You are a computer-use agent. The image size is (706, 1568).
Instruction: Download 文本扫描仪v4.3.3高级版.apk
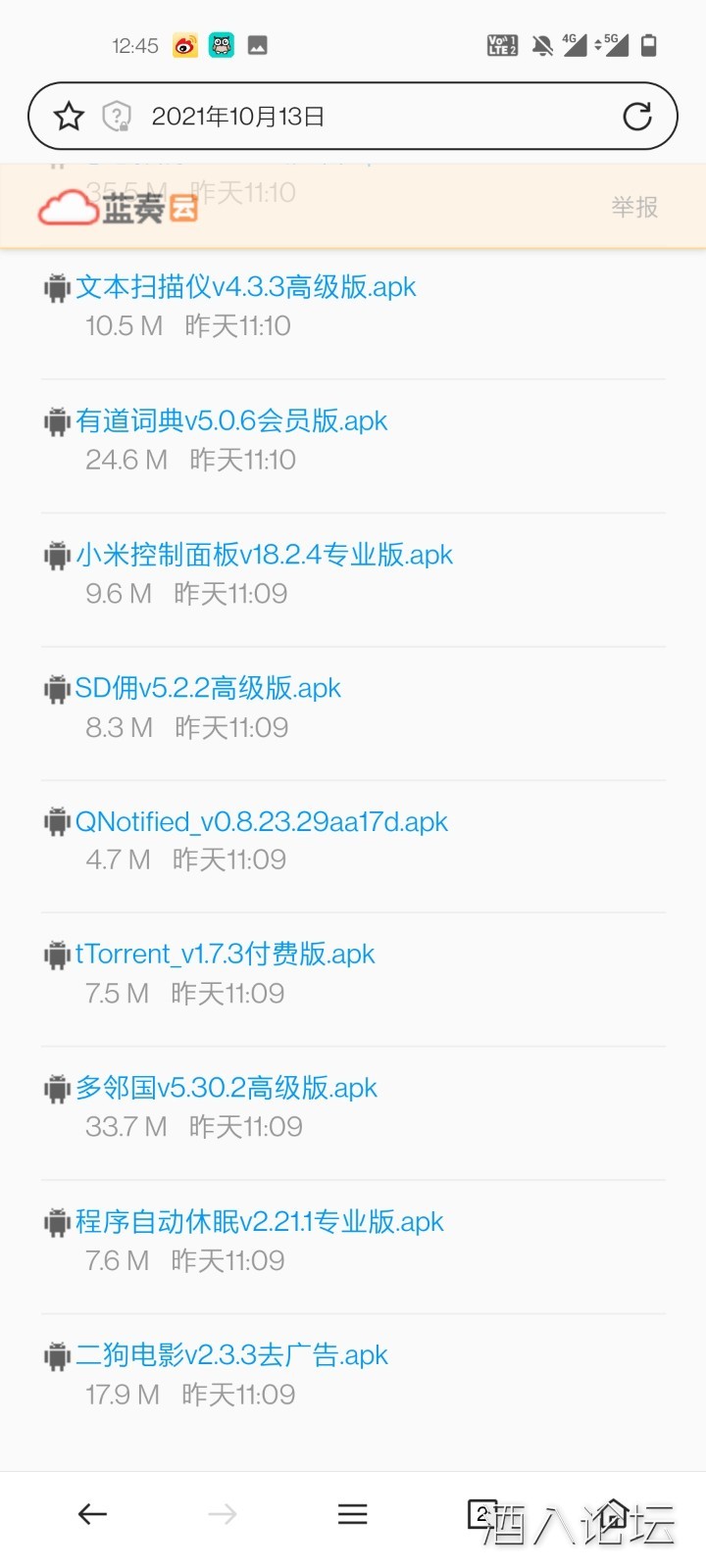click(x=245, y=286)
